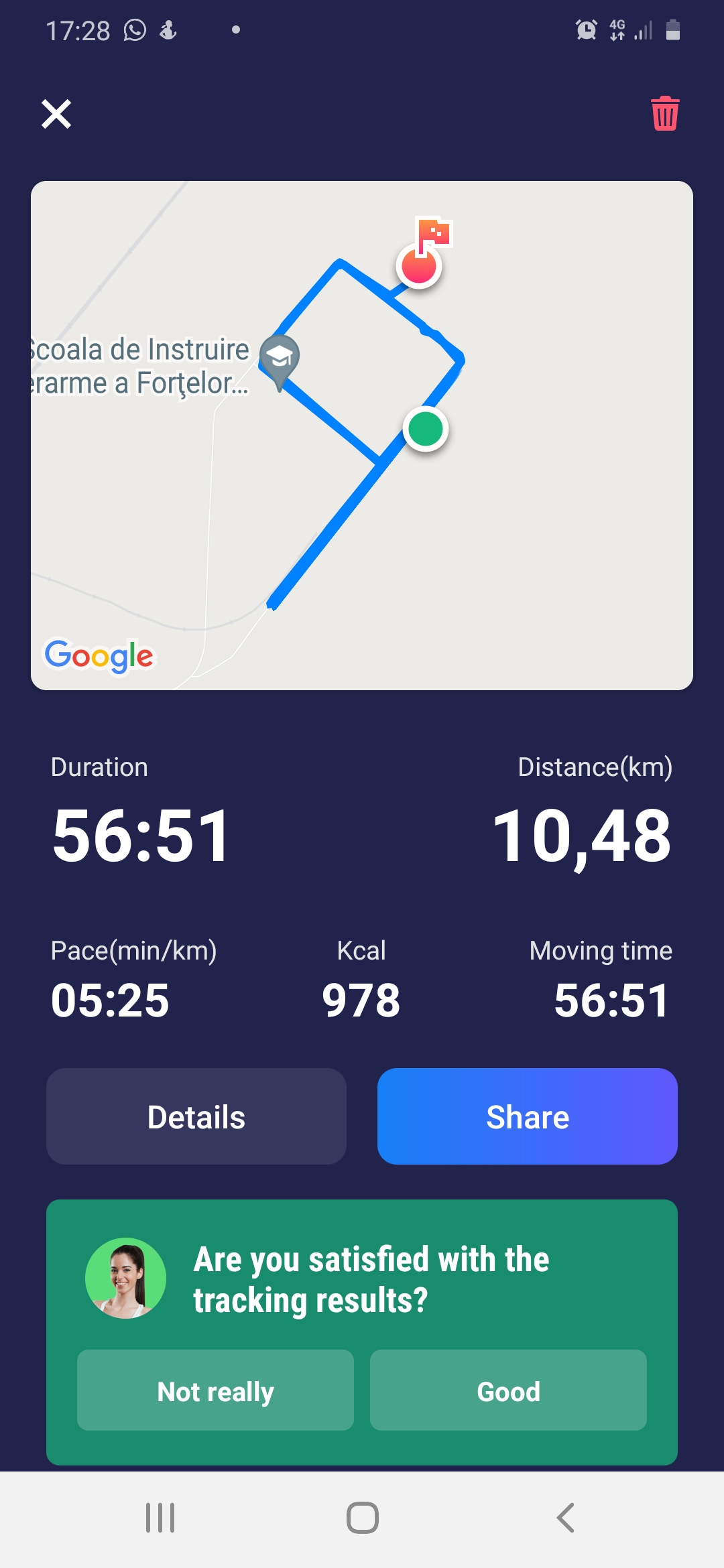View workout Details
724x1568 pixels.
196,1116
